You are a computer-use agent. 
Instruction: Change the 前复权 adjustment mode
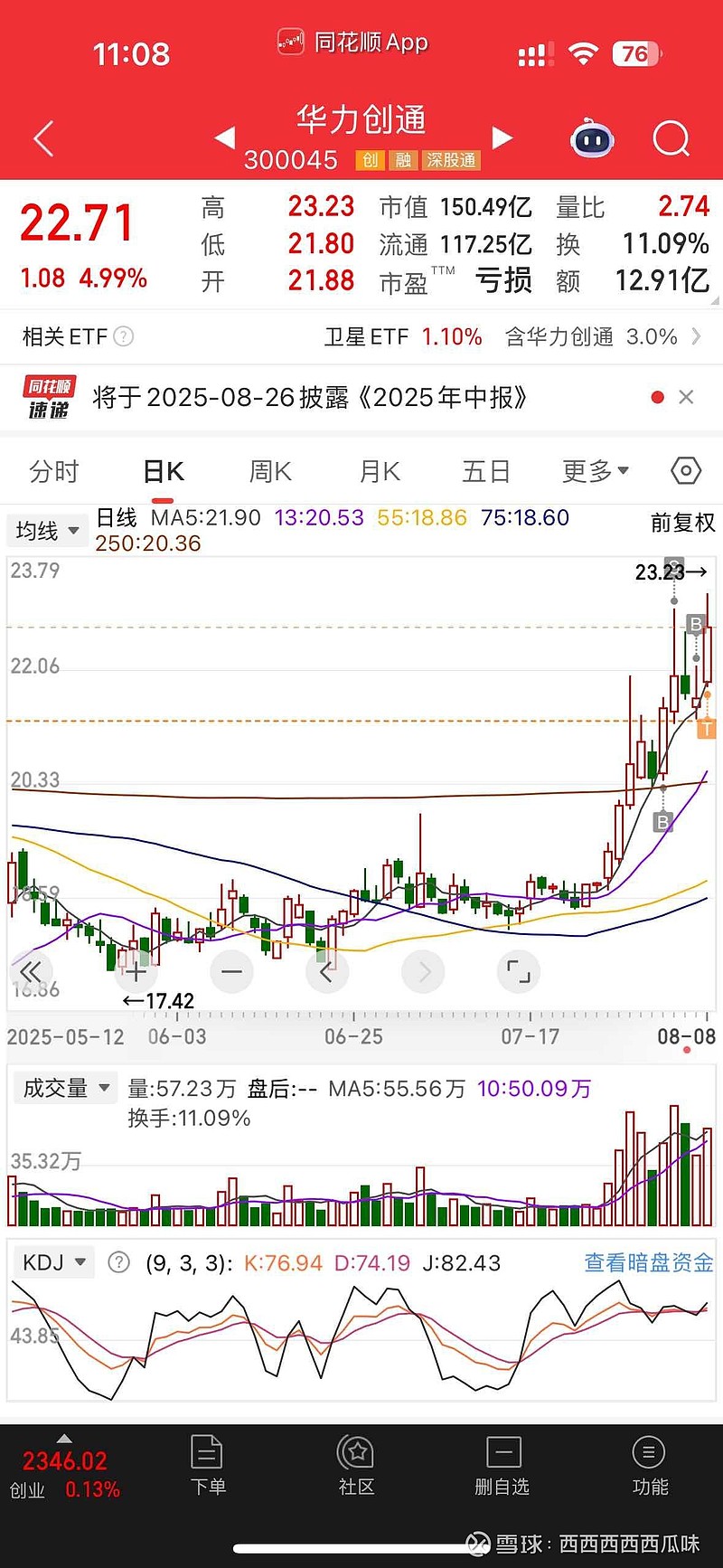click(682, 523)
